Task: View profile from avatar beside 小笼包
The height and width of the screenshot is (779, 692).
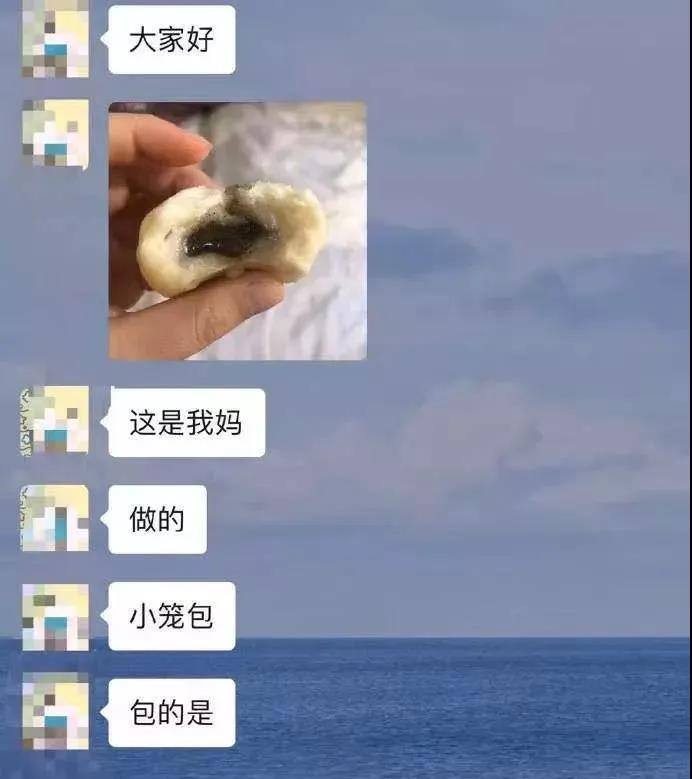Action: (x=55, y=616)
